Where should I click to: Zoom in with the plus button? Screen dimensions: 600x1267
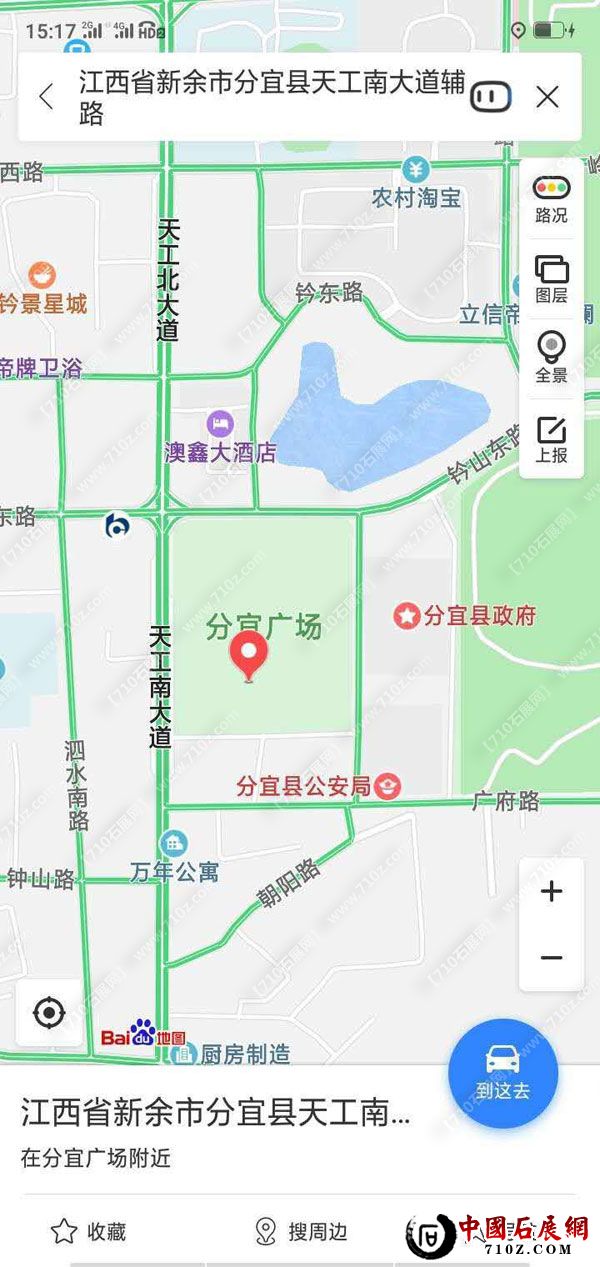(551, 891)
